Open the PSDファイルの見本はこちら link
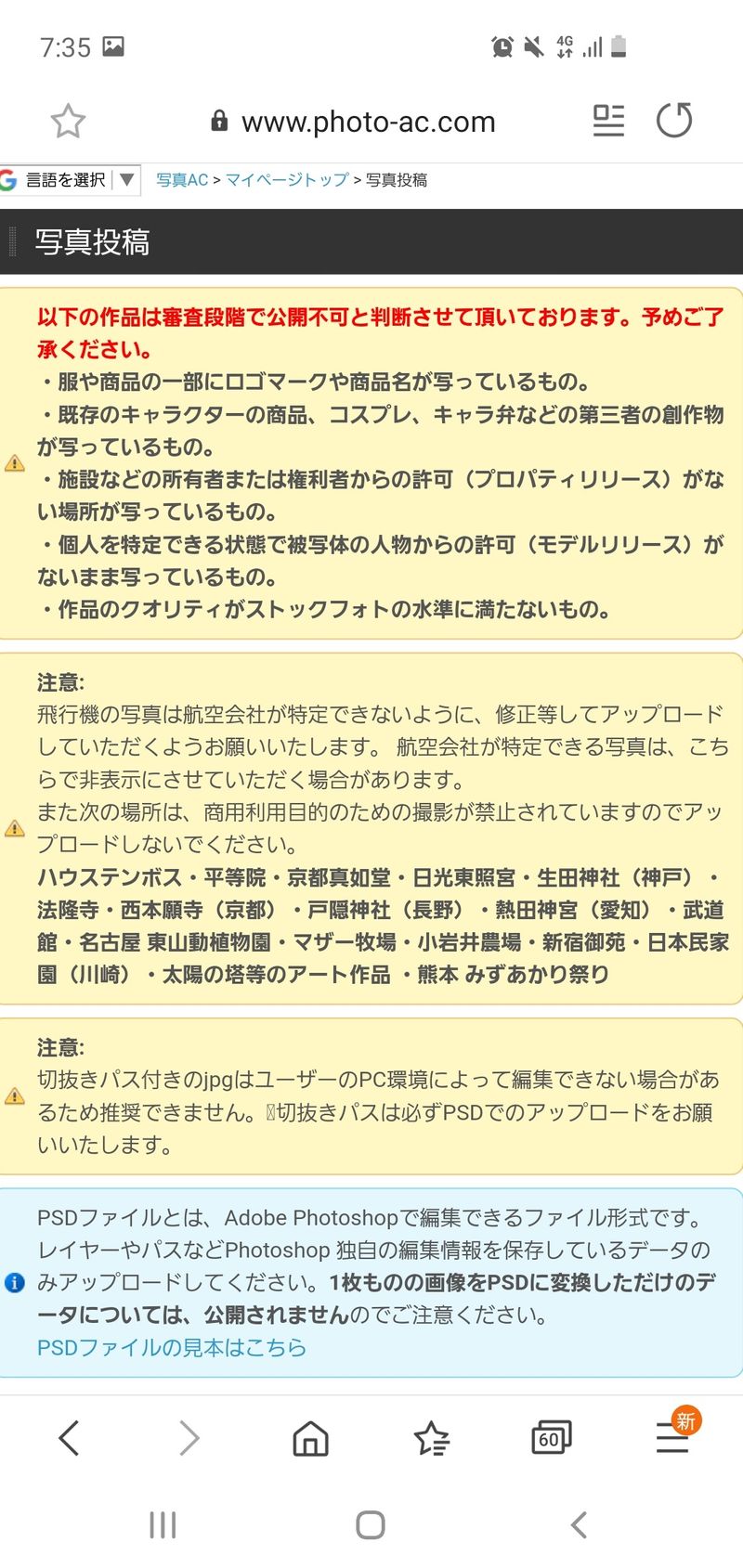Image resolution: width=743 pixels, height=1568 pixels. 172,1347
